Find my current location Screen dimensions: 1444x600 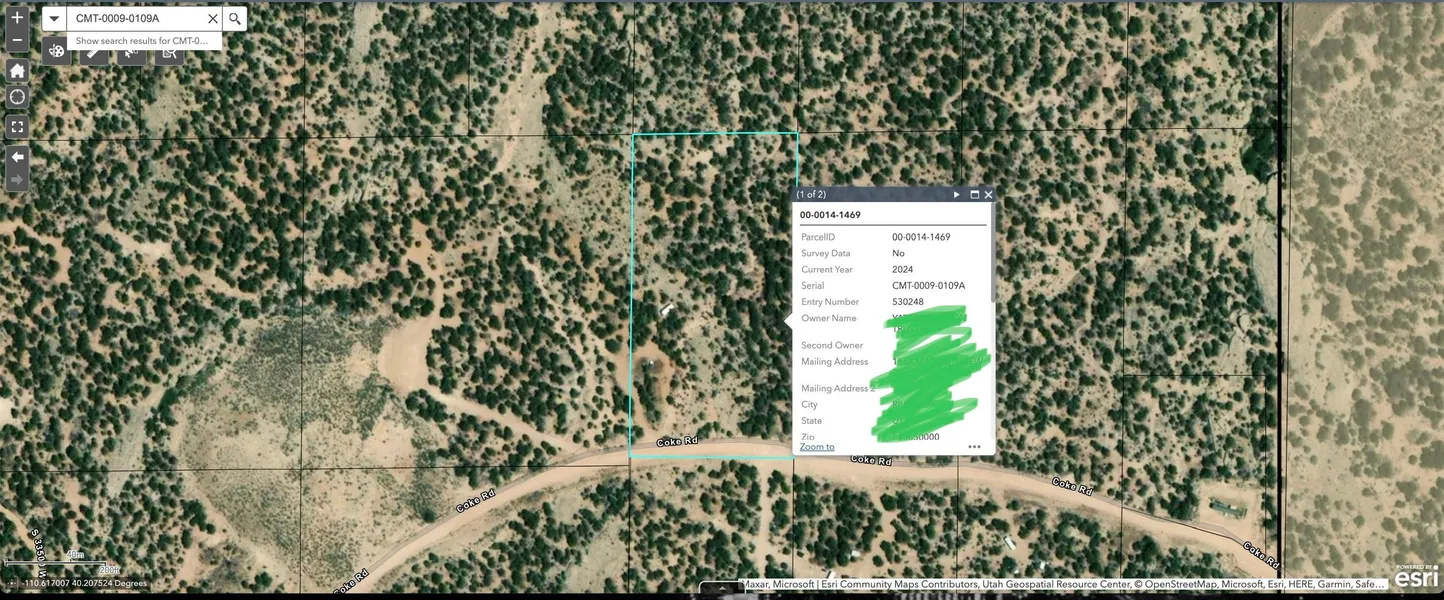coord(17,97)
